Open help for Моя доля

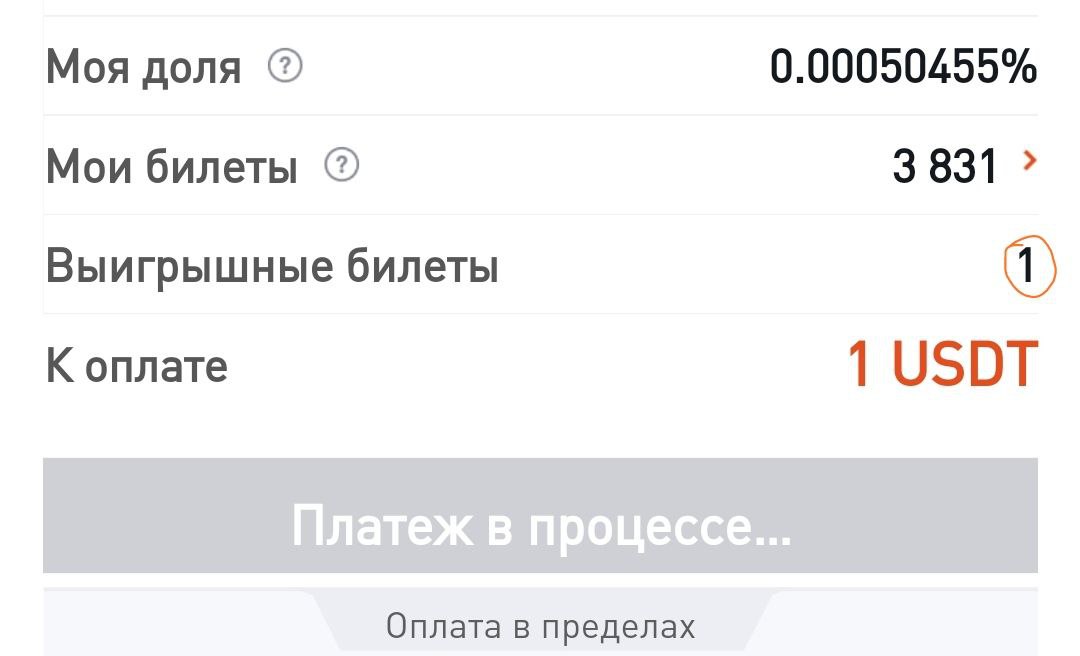pyautogui.click(x=285, y=67)
